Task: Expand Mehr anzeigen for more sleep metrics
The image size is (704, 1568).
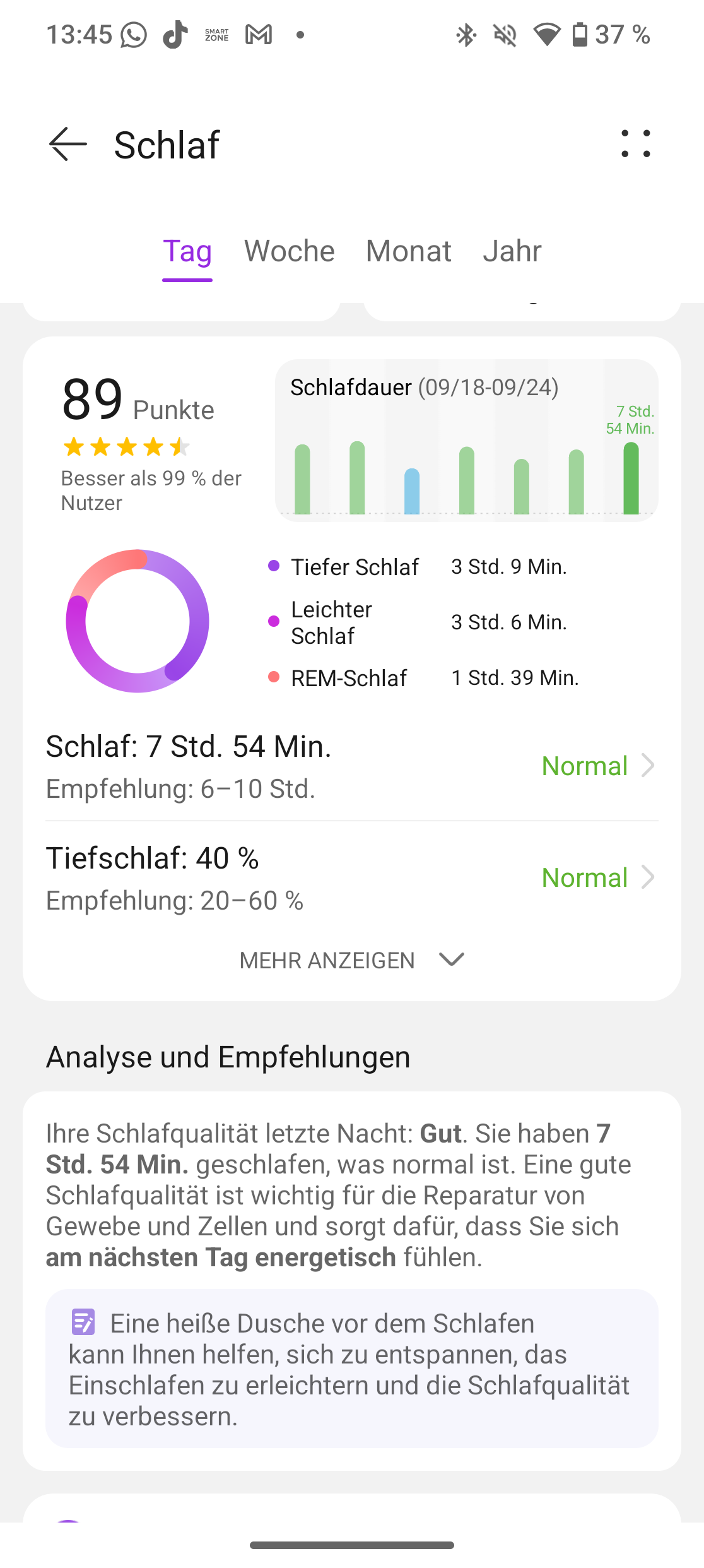Action: coord(351,960)
